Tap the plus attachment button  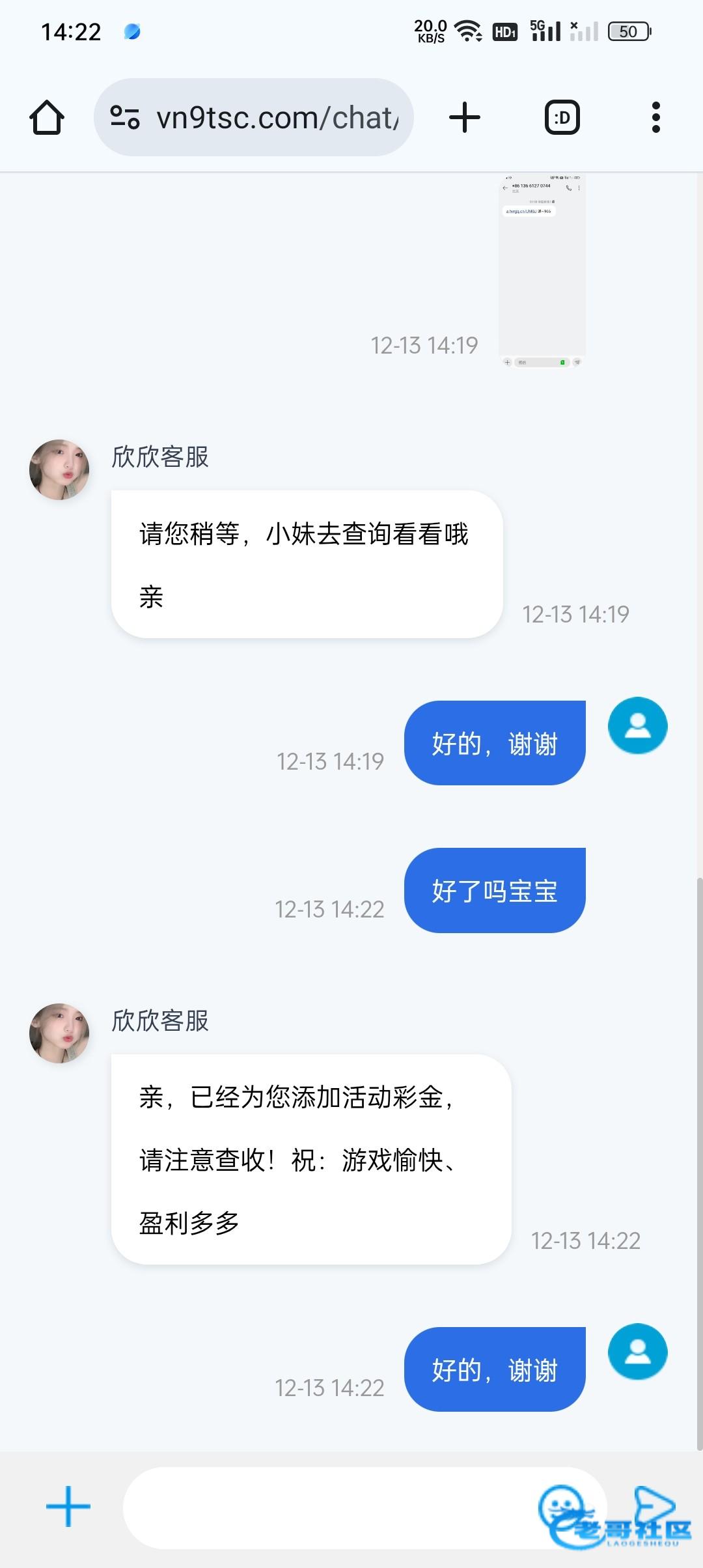click(68, 1507)
